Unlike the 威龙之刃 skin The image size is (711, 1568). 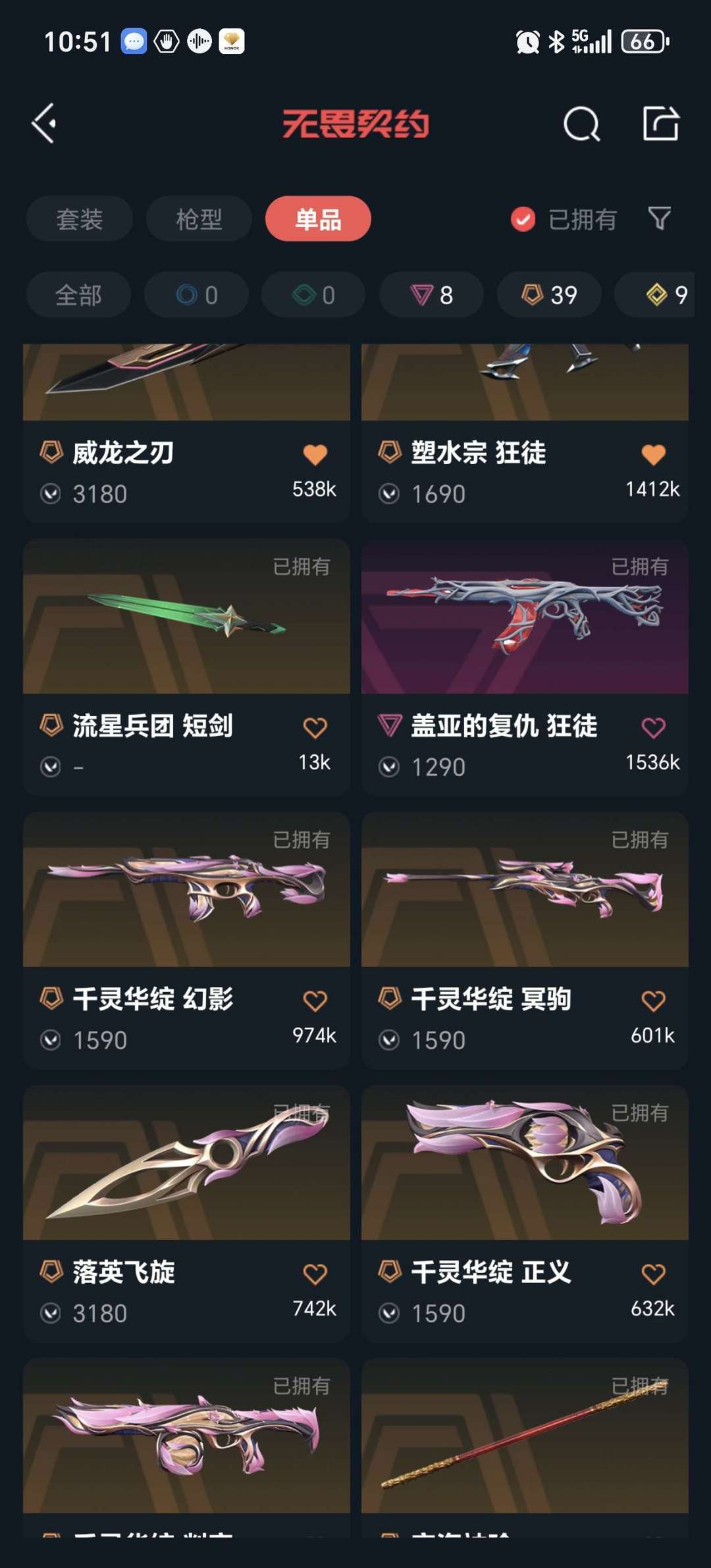[x=315, y=454]
